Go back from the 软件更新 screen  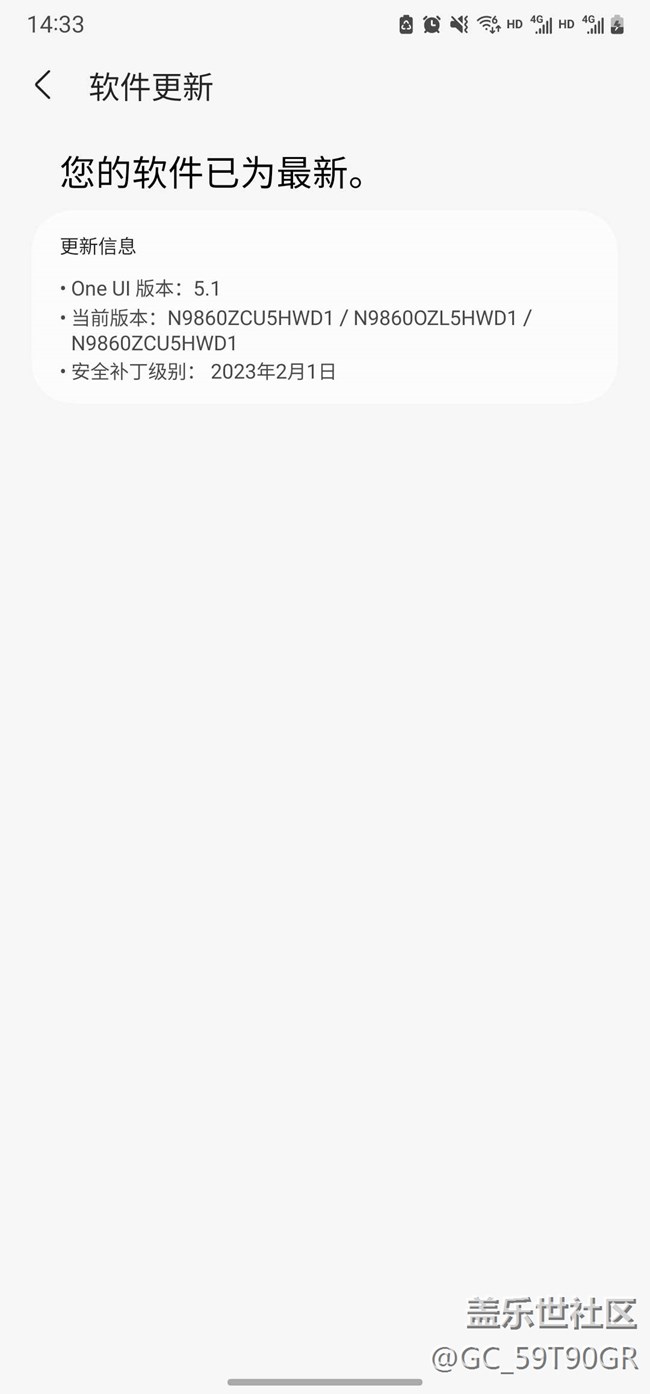coord(43,86)
